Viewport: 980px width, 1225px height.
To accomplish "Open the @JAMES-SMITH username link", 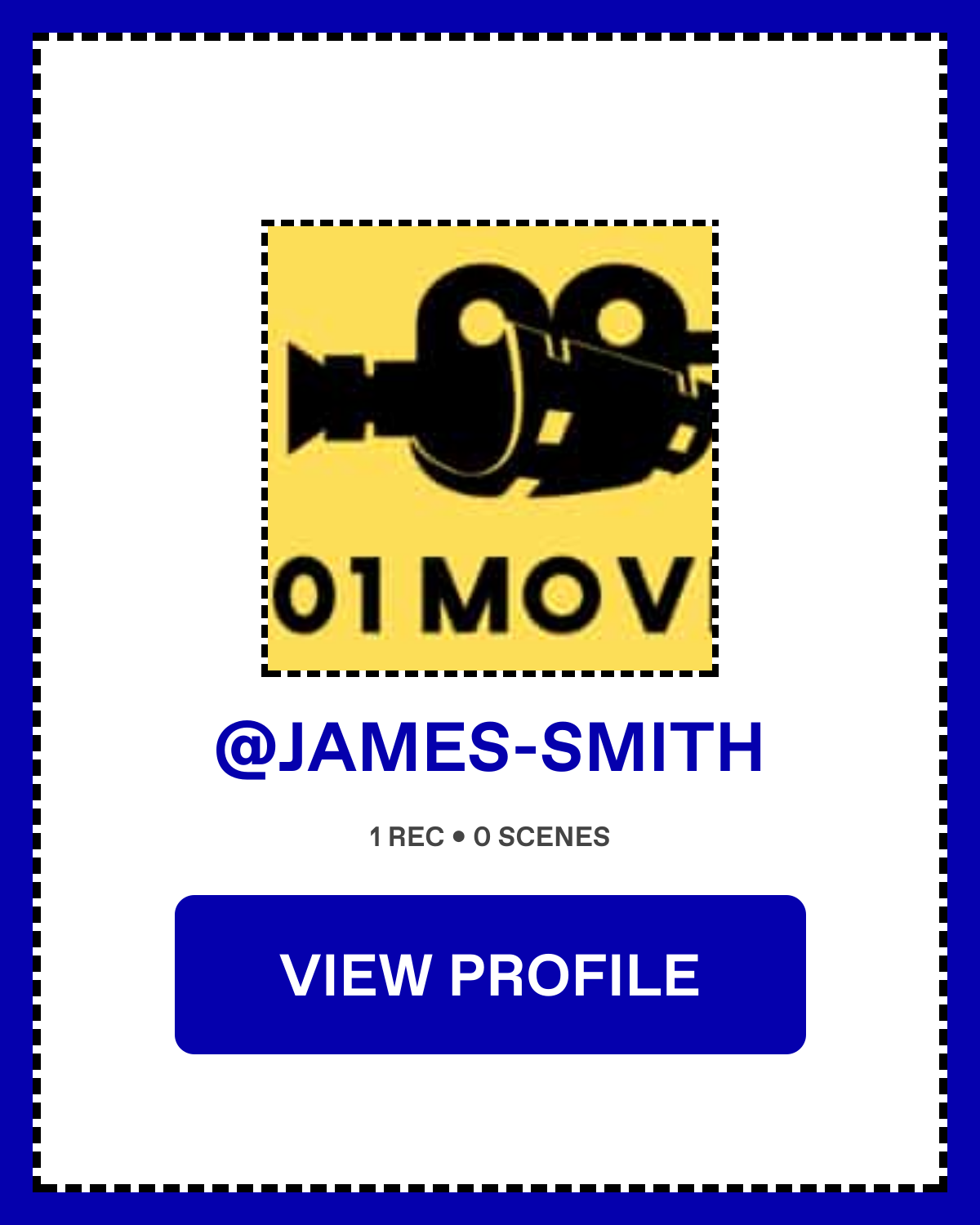I will point(490,747).
